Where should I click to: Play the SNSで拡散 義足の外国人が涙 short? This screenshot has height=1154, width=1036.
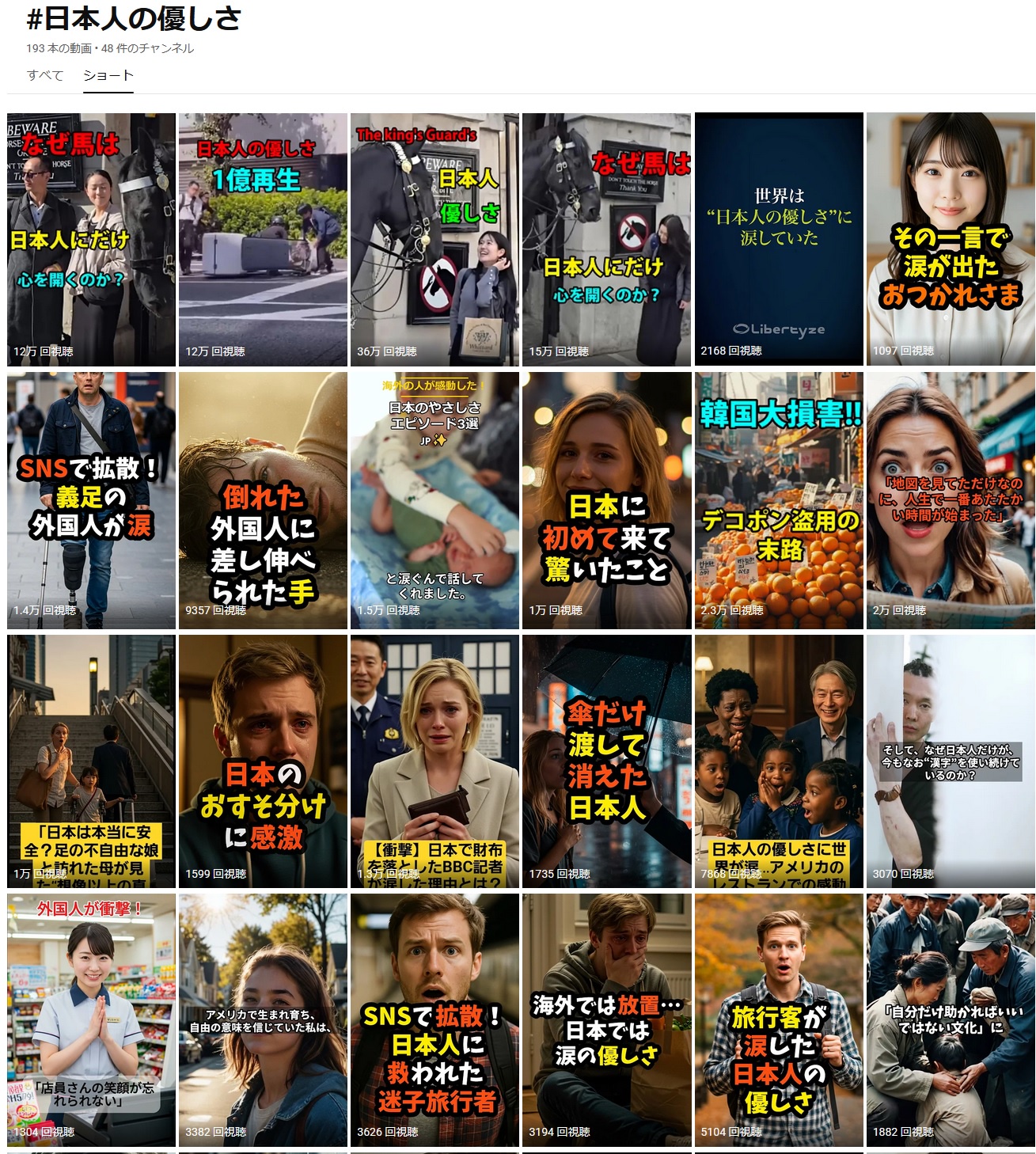[91, 500]
